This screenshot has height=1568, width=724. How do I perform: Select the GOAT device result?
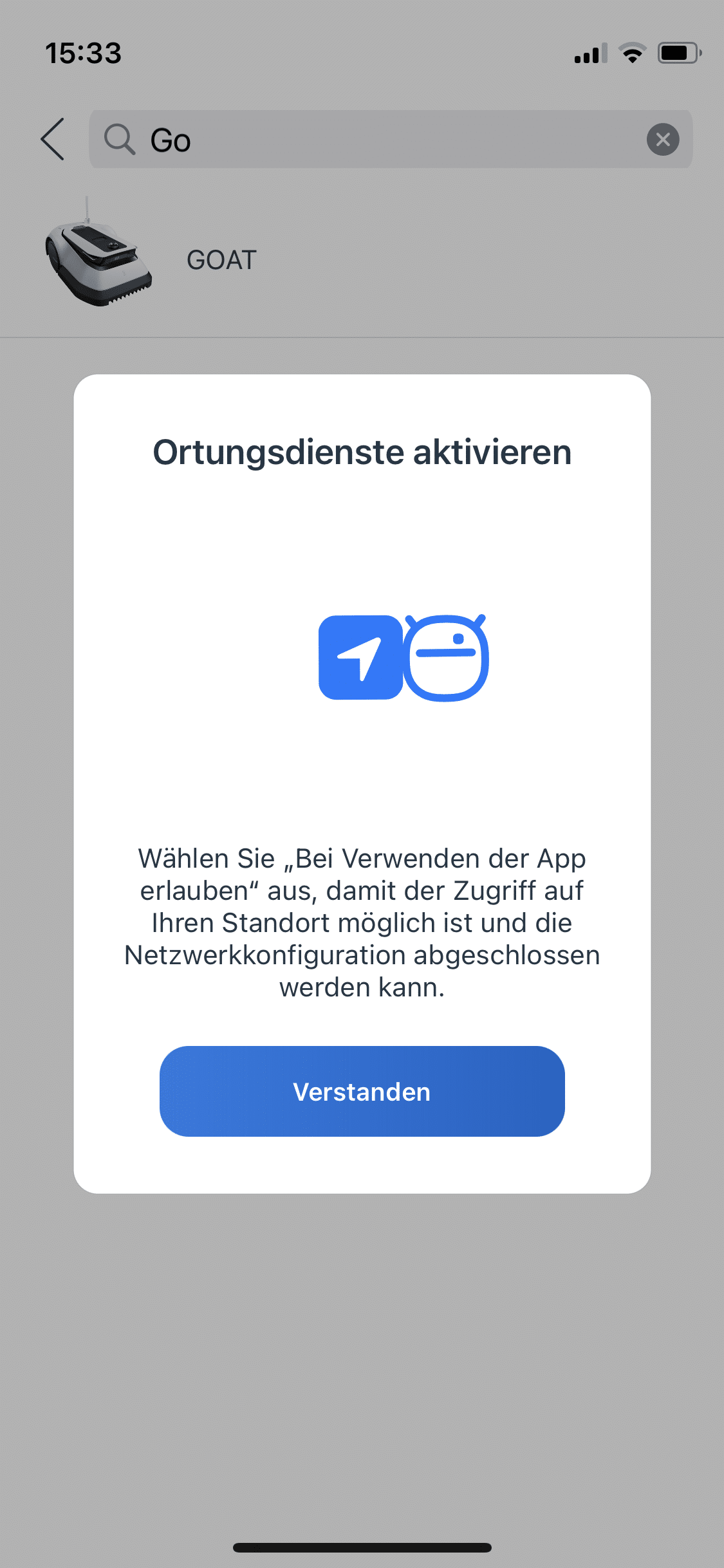click(221, 260)
